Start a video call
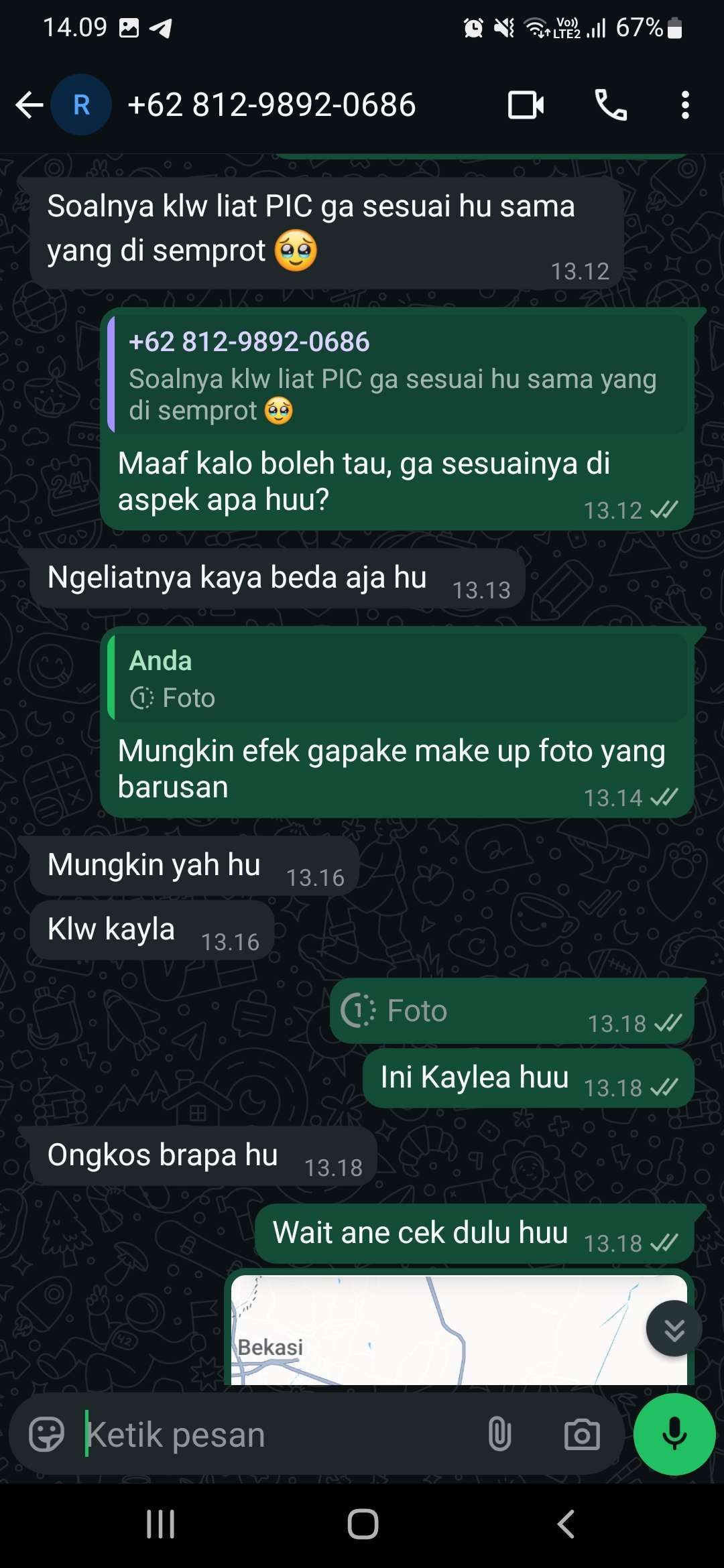 pos(526,105)
